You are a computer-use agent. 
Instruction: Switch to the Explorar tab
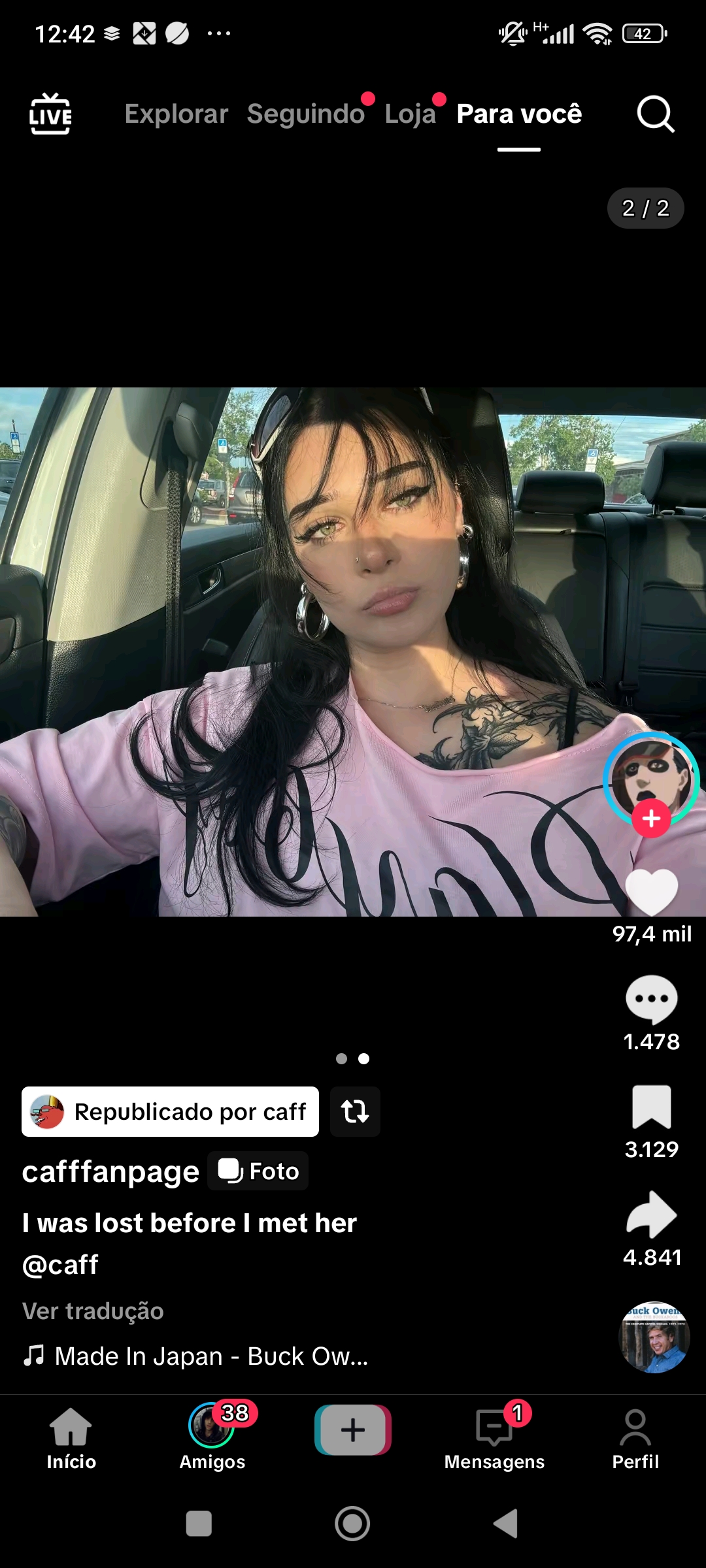point(176,114)
